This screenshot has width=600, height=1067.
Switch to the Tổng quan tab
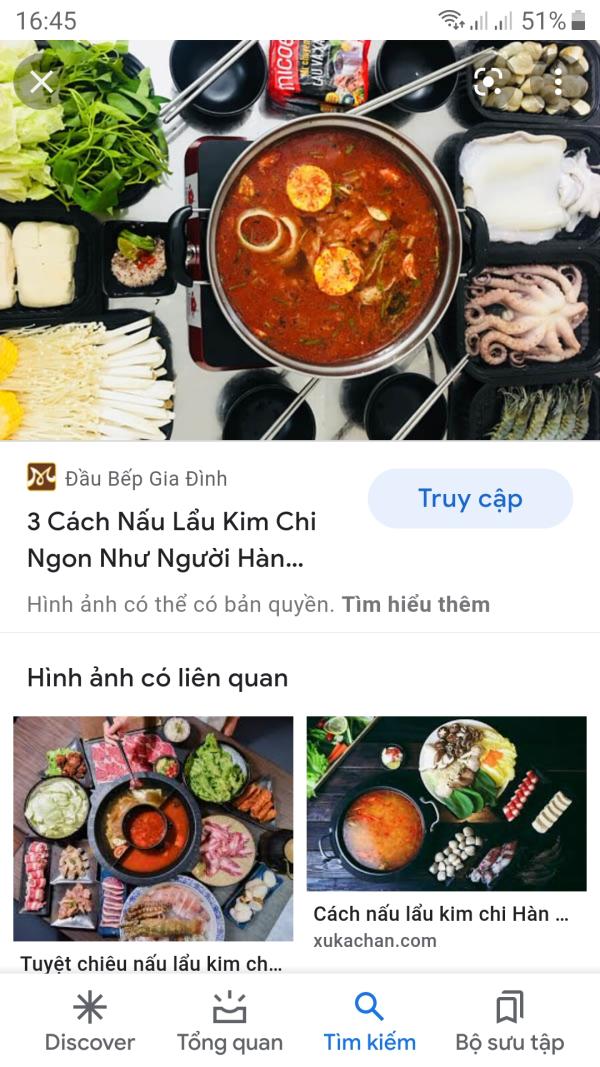(230, 1022)
